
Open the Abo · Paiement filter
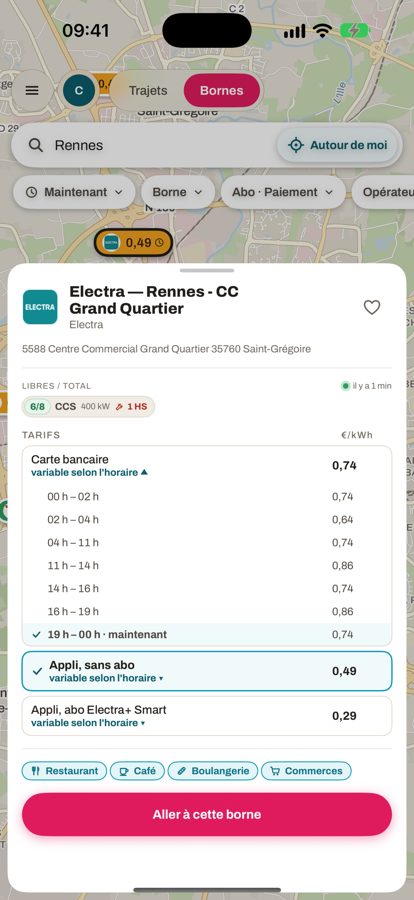[x=283, y=192]
